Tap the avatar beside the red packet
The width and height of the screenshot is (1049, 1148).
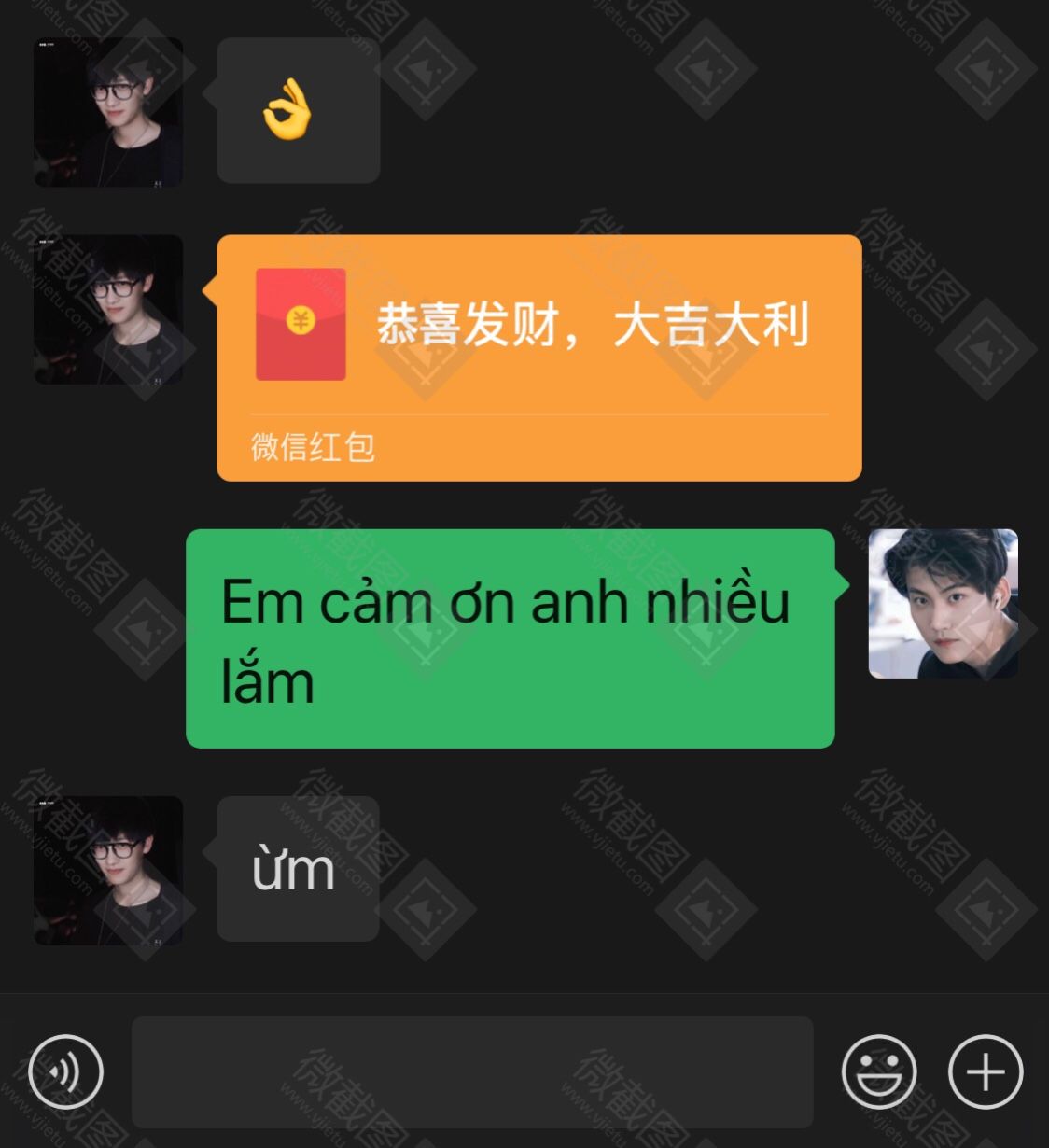[x=108, y=309]
